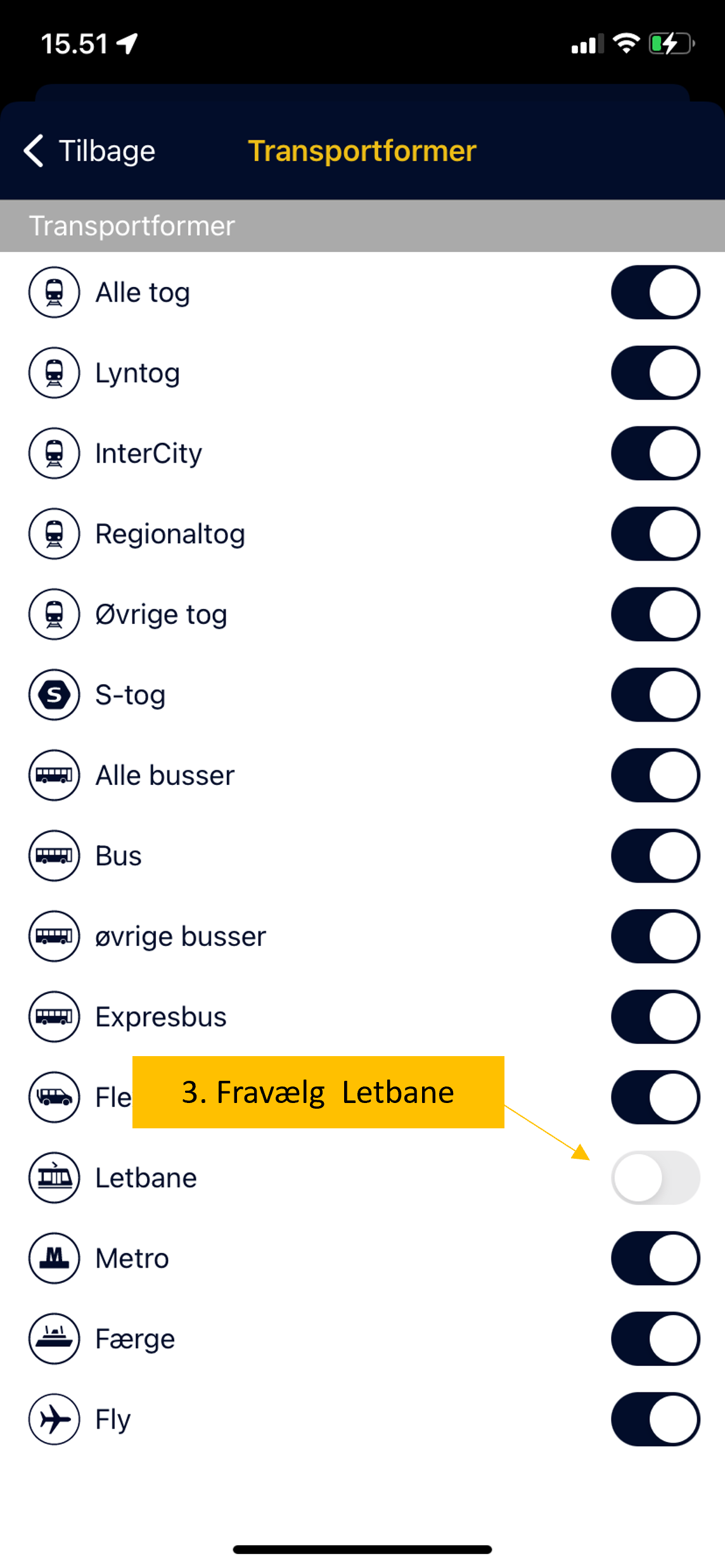Disable the Expresbus toggle
The height and width of the screenshot is (1568, 725).
tap(655, 1016)
